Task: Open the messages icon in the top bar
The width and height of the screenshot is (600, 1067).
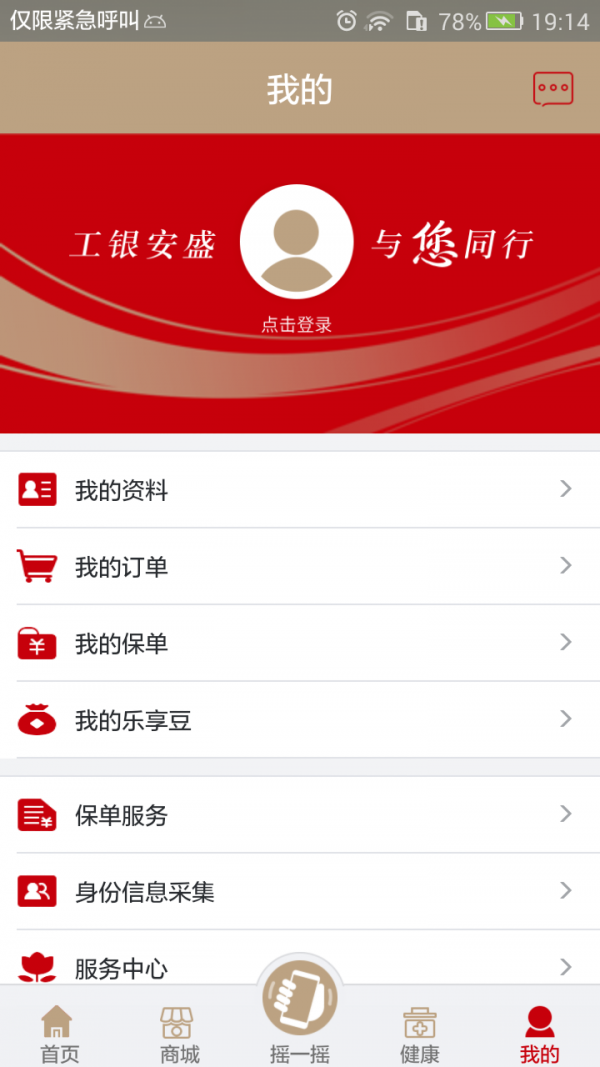Action: pos(552,89)
